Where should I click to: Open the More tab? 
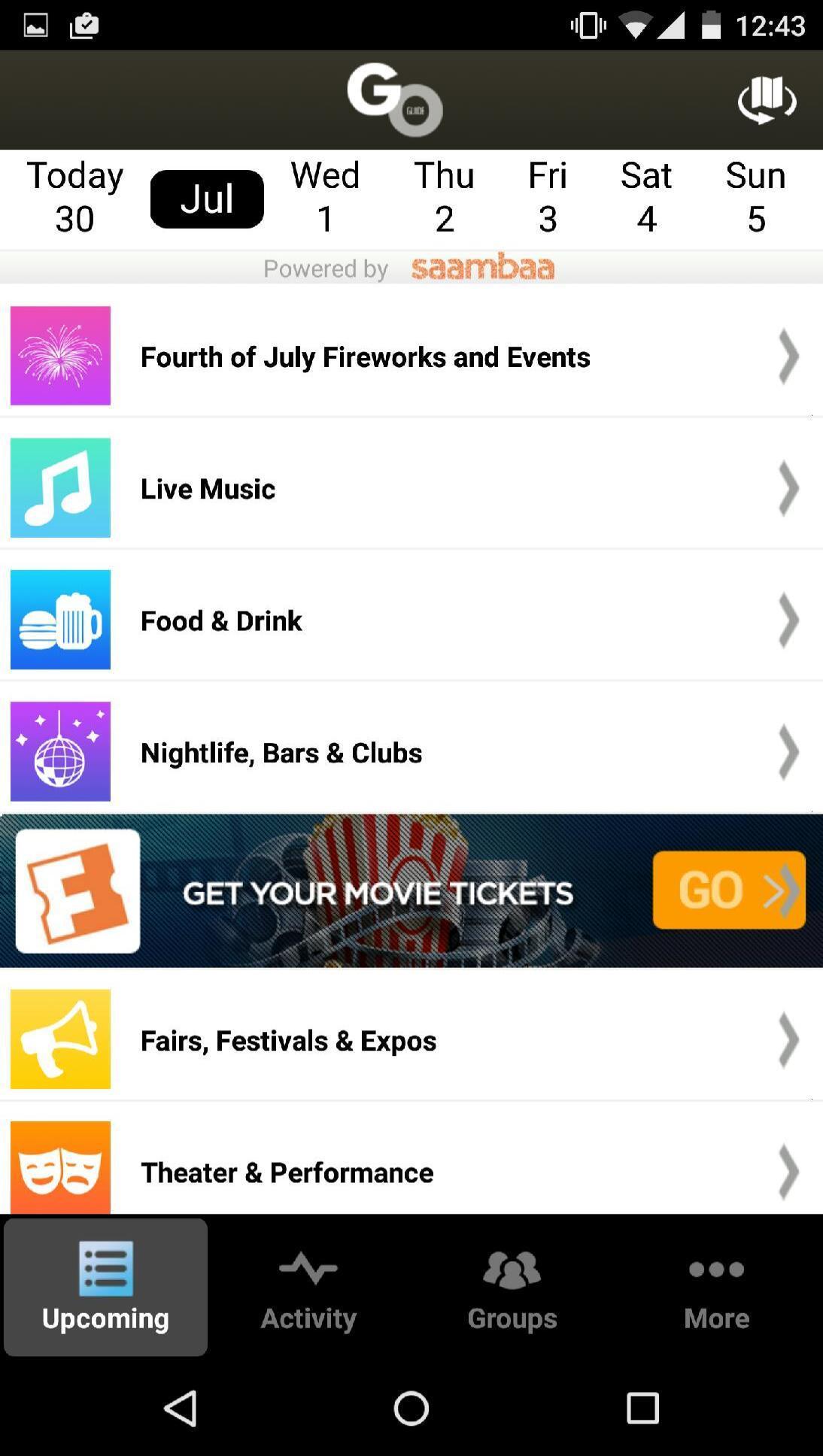[716, 1288]
